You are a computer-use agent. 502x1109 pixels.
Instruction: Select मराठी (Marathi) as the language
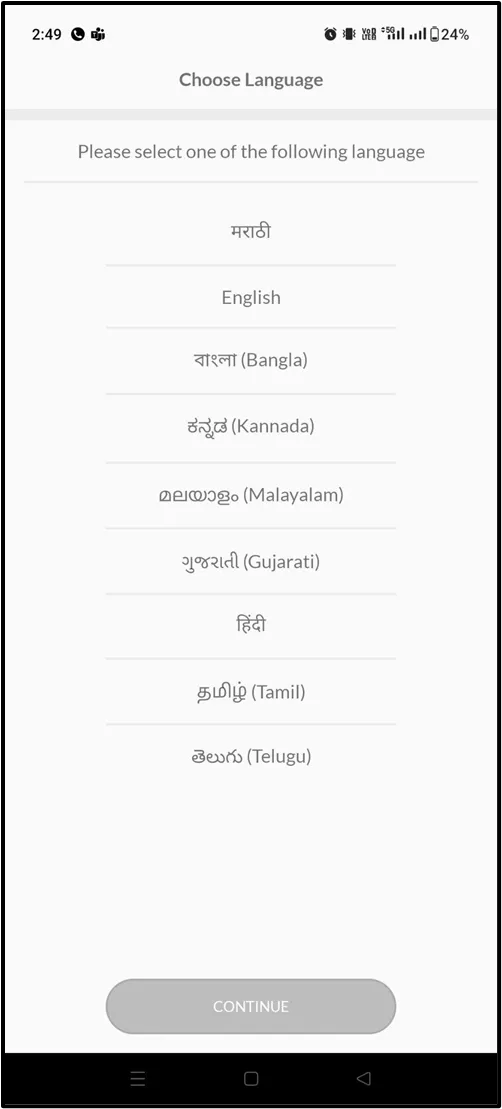[251, 231]
